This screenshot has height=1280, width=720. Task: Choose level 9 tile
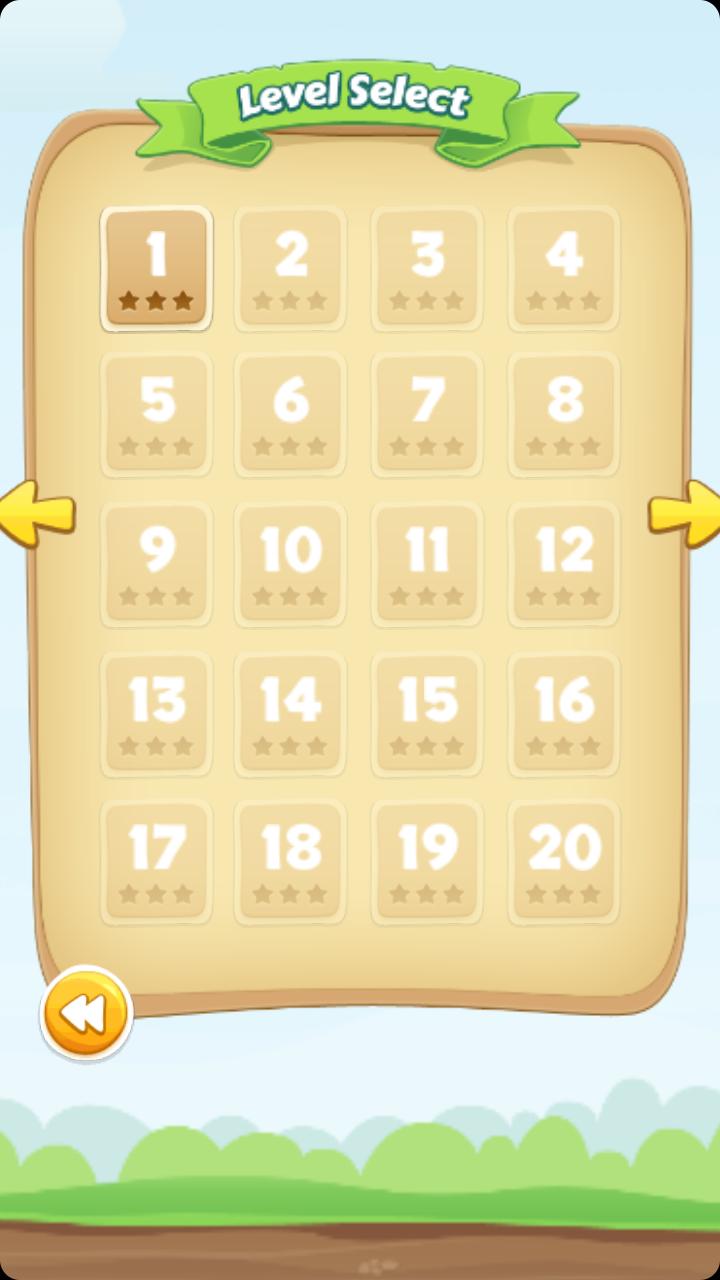pos(156,563)
